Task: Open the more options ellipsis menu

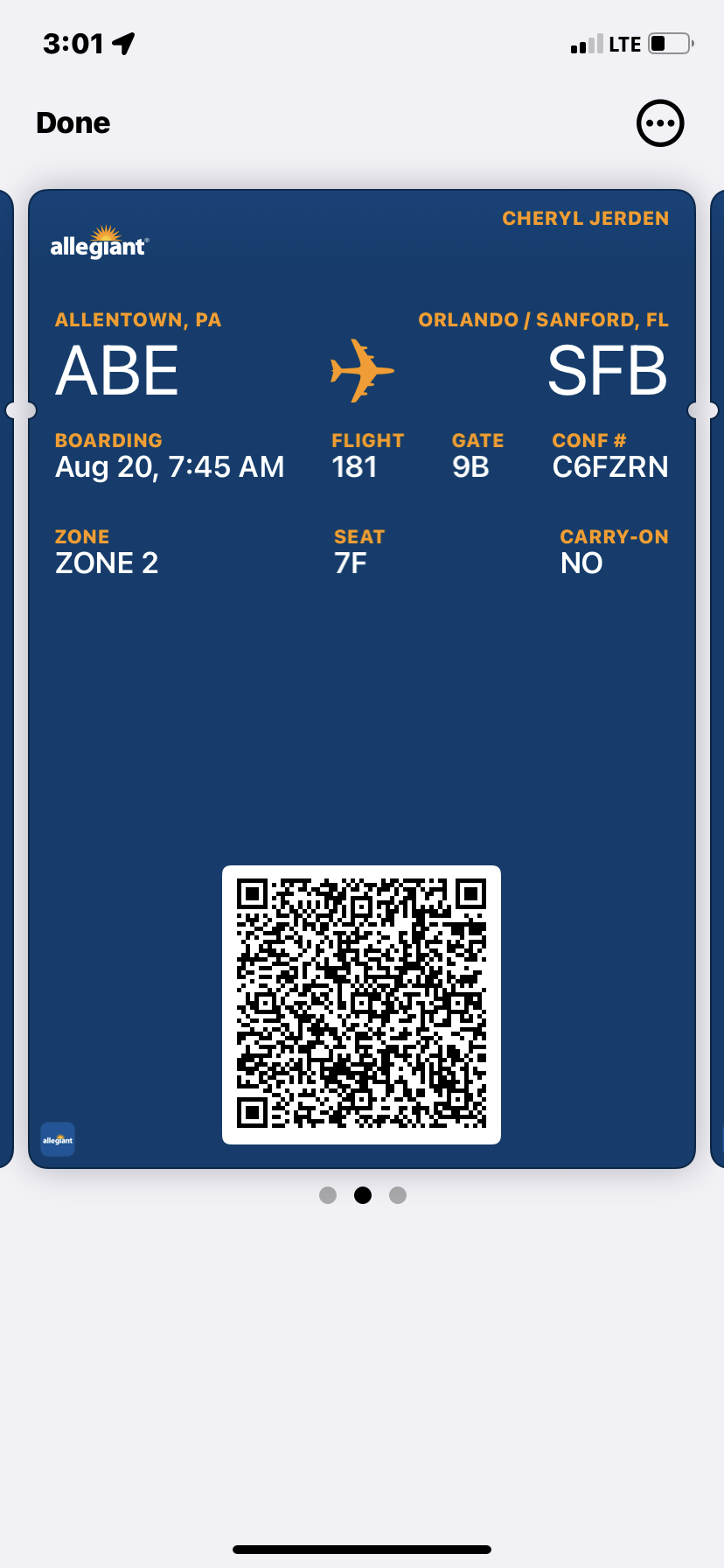Action: [x=659, y=123]
